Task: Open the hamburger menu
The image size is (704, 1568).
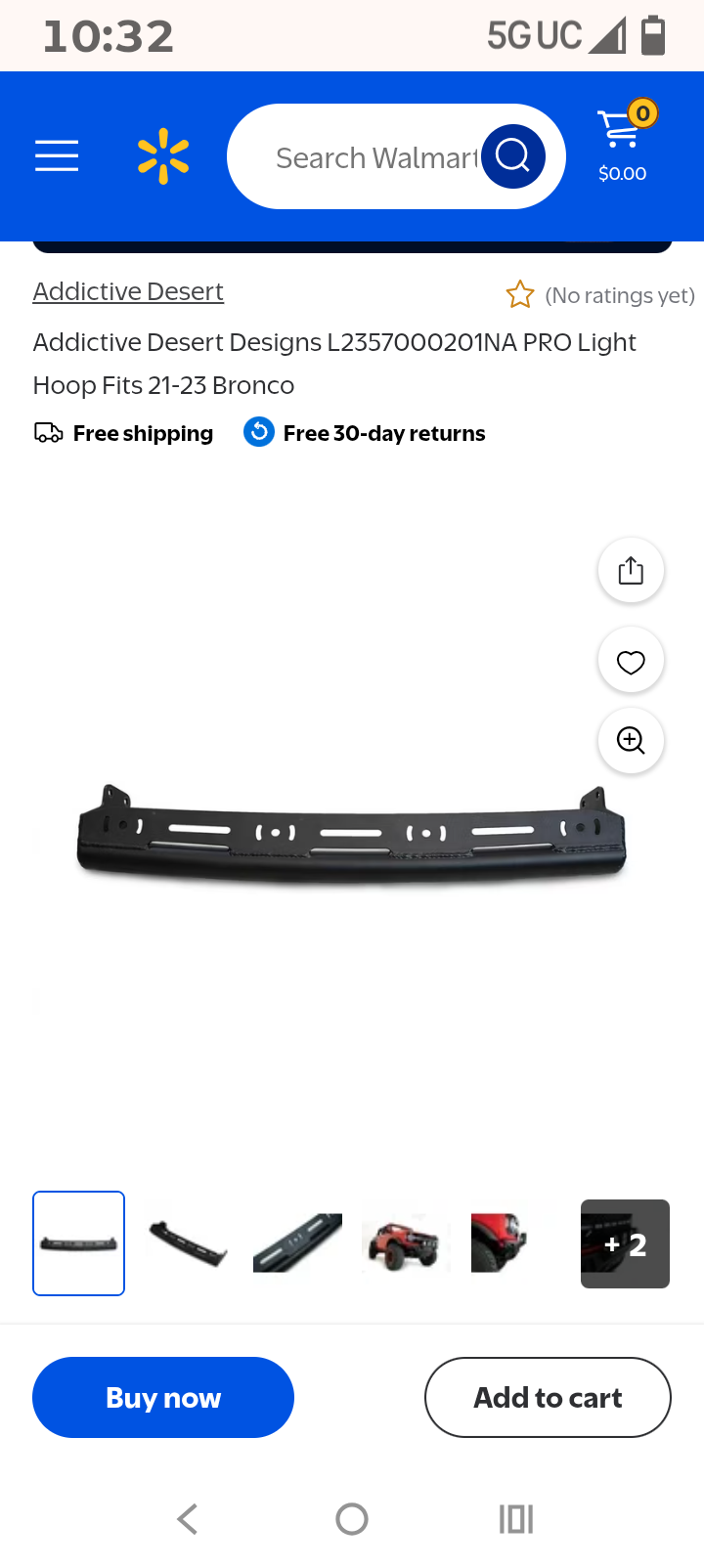Action: click(57, 155)
